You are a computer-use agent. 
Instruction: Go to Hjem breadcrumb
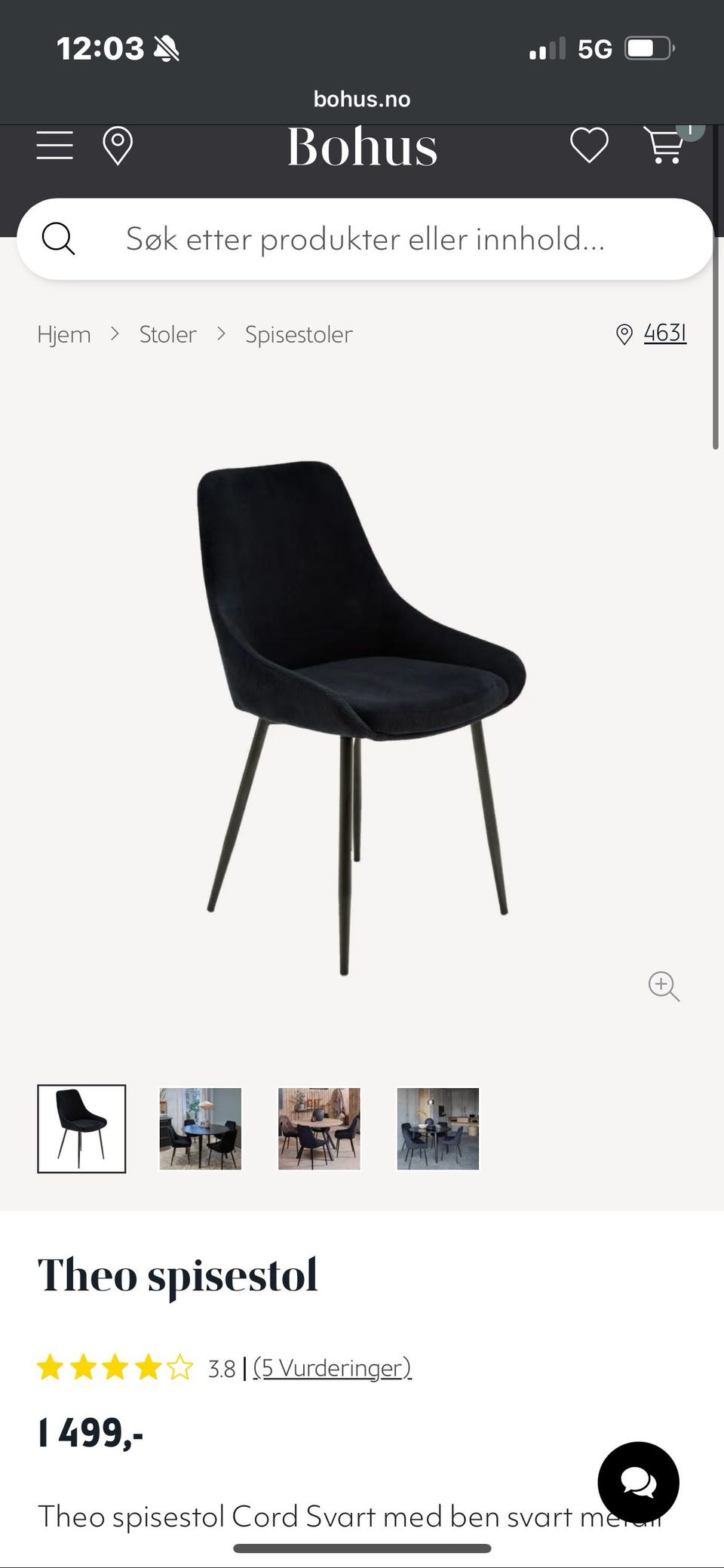tap(64, 334)
